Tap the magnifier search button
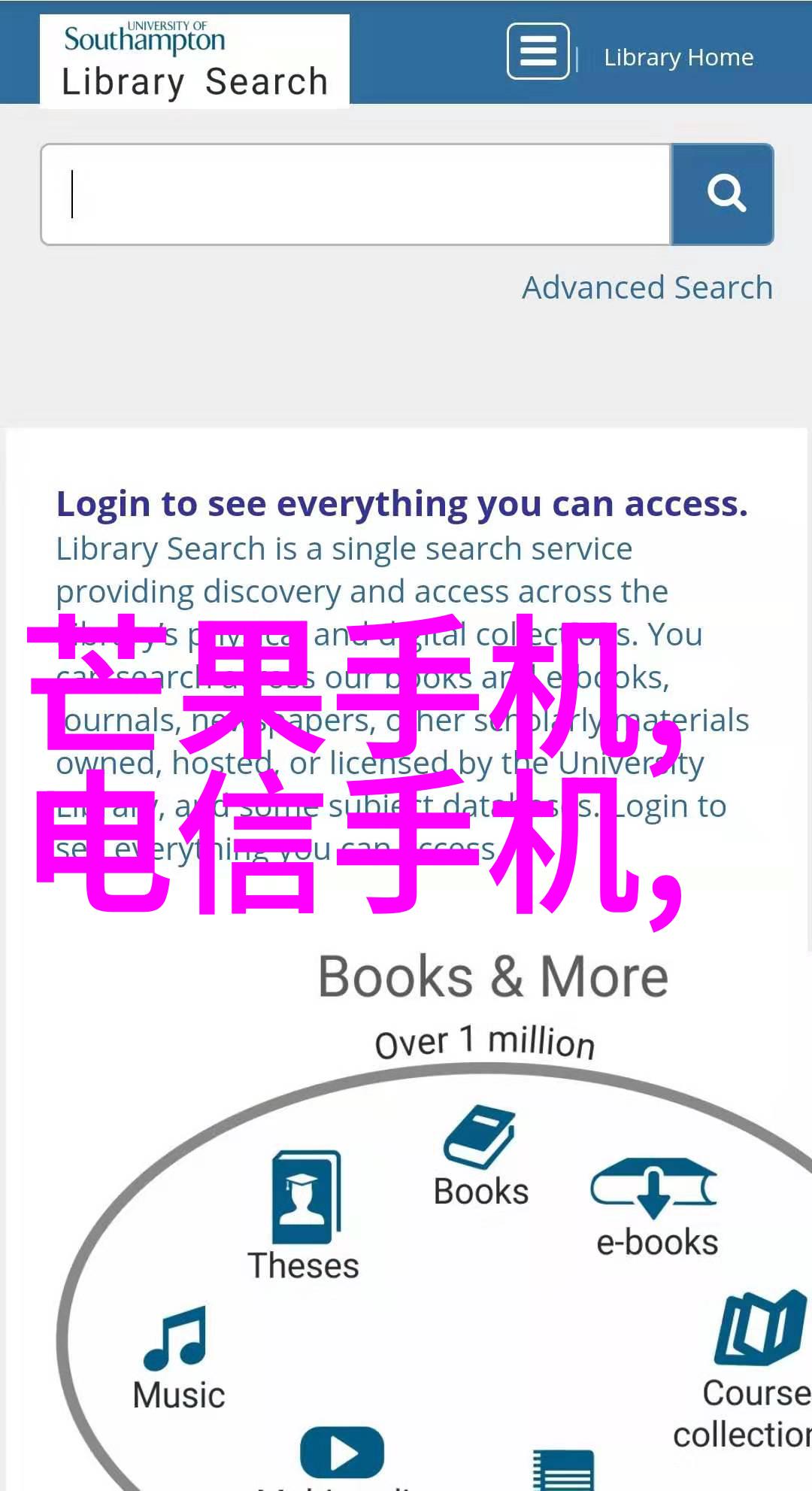Image resolution: width=812 pixels, height=1491 pixels. click(723, 195)
